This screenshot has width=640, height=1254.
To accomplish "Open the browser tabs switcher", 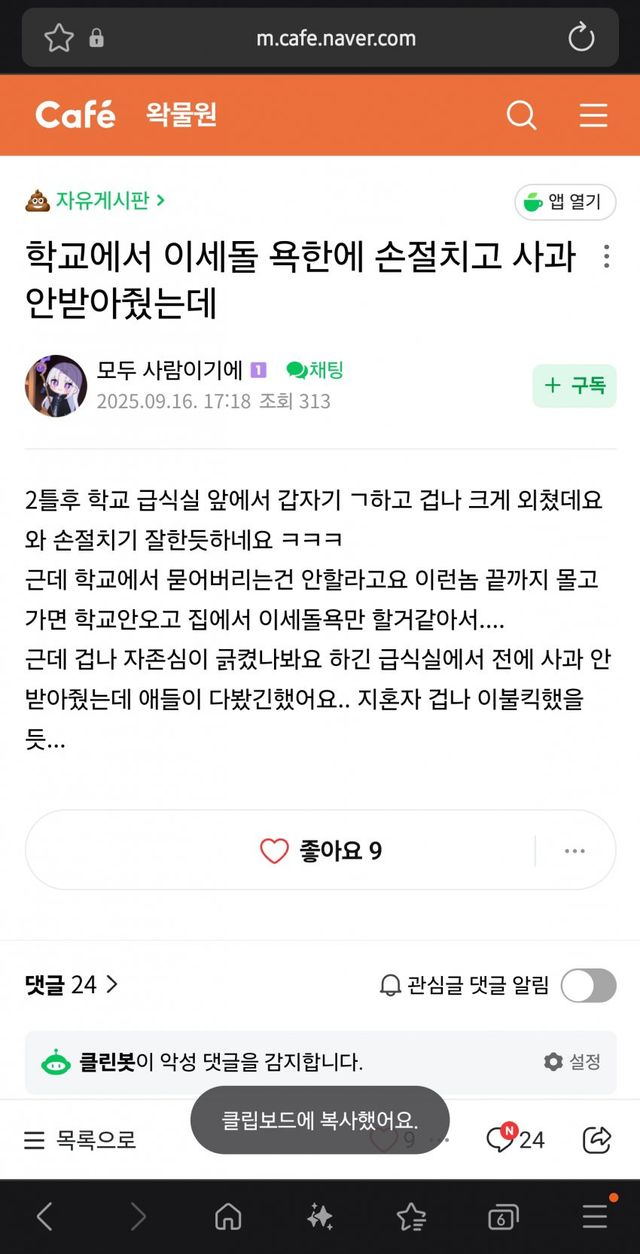I will (502, 1217).
